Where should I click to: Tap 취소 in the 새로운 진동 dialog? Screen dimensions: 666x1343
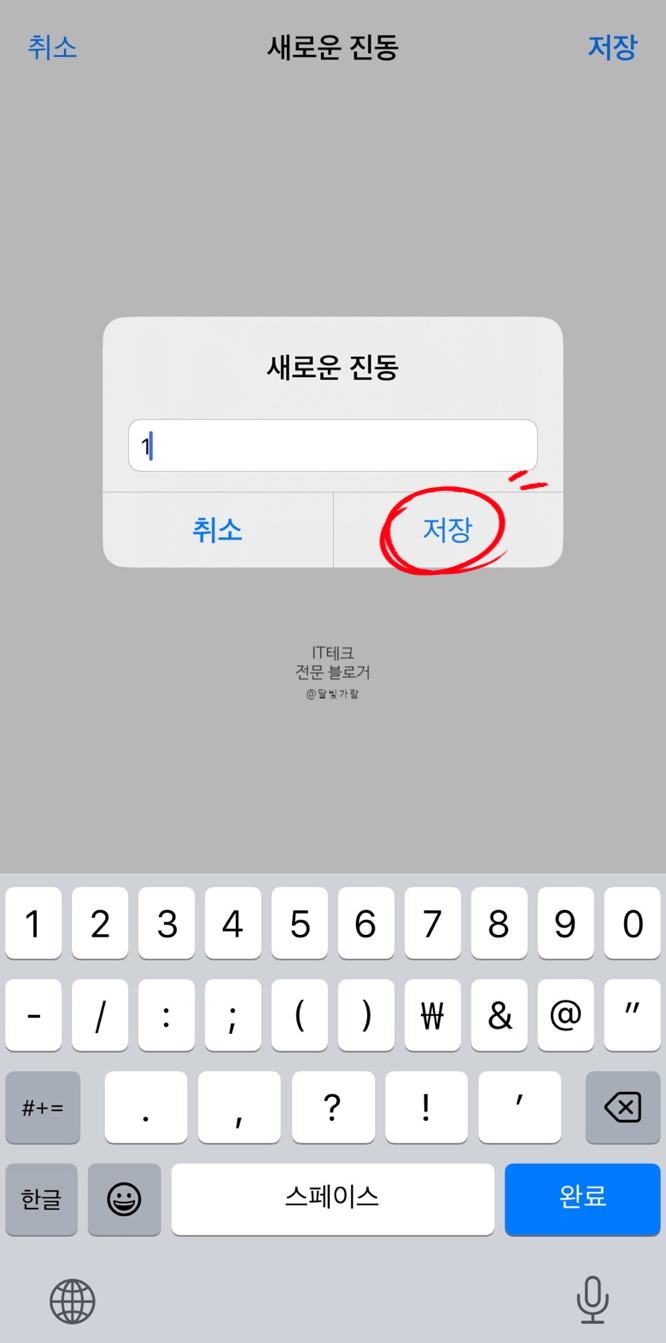[217, 530]
